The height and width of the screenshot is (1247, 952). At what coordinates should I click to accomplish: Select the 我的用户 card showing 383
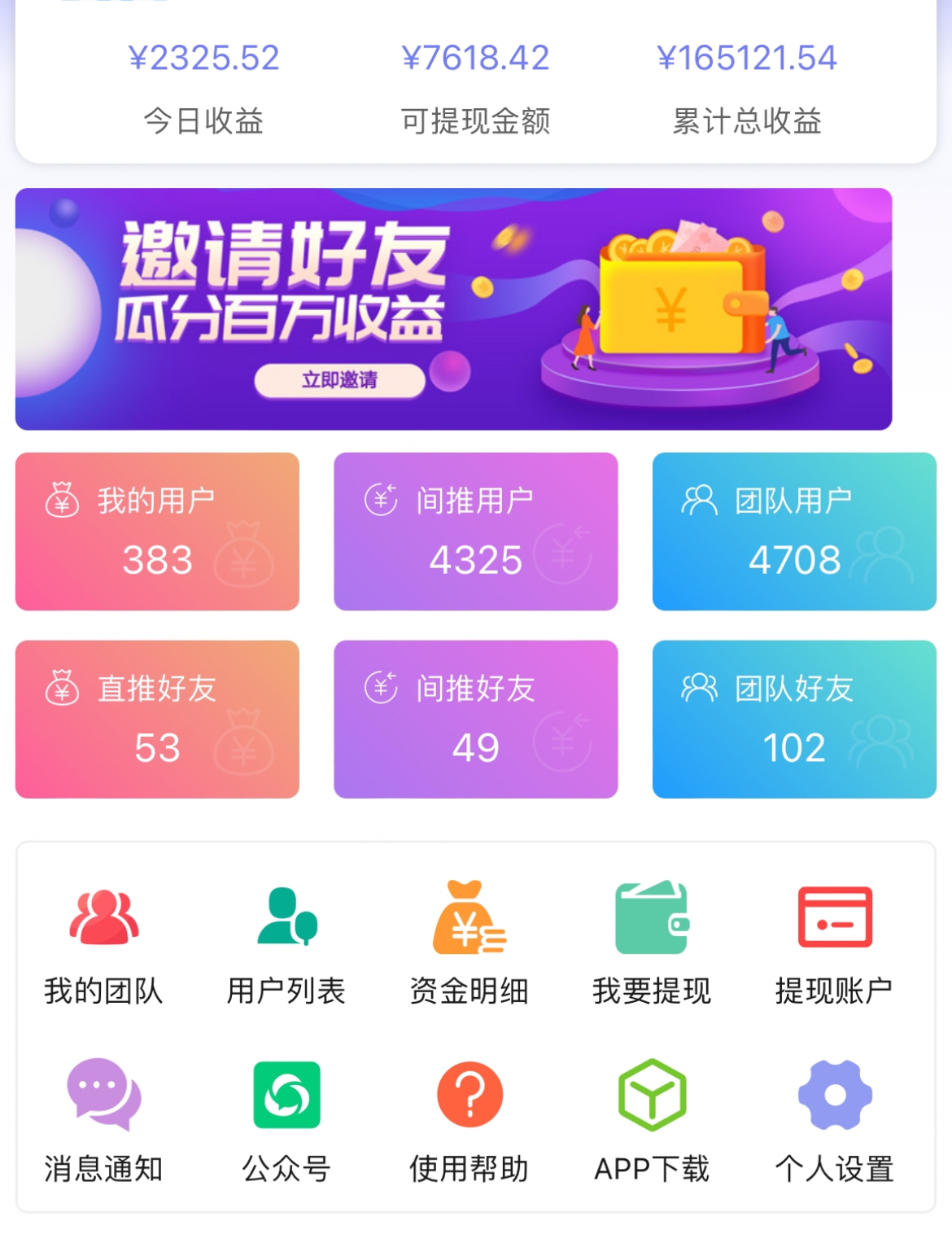coord(157,532)
